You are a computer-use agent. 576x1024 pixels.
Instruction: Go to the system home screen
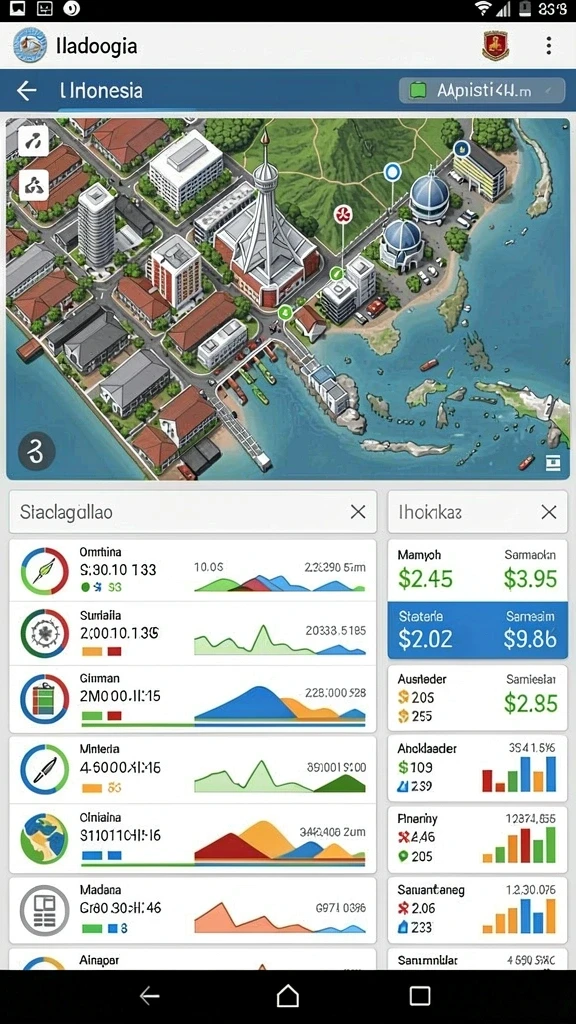click(x=287, y=996)
